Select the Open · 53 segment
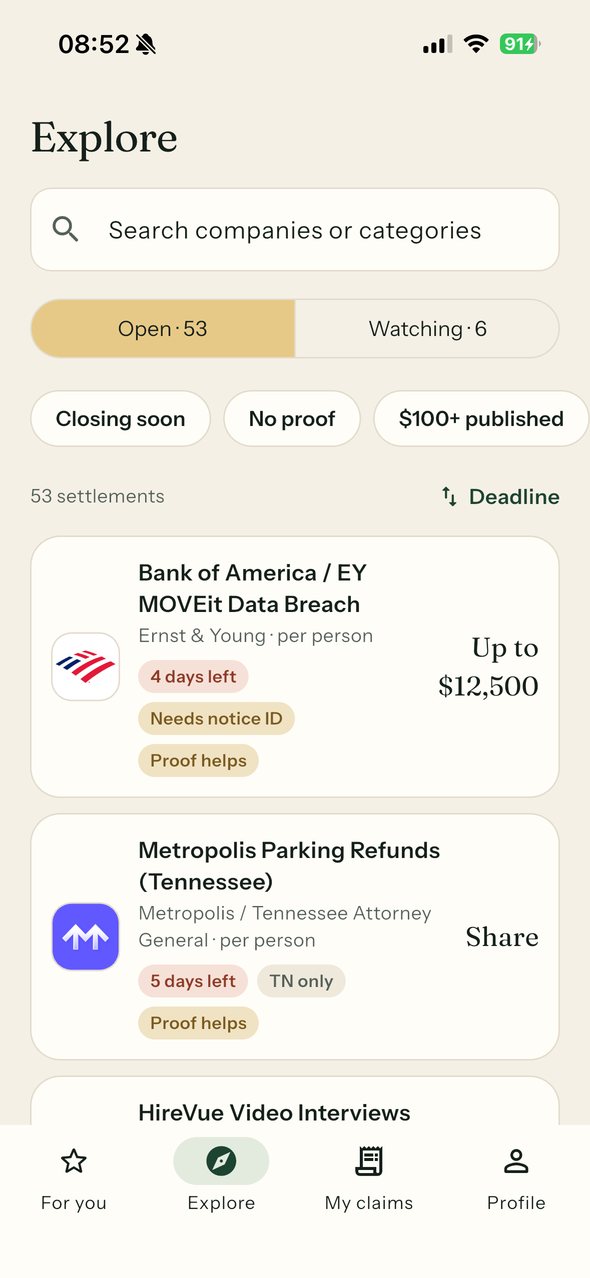 pos(163,329)
